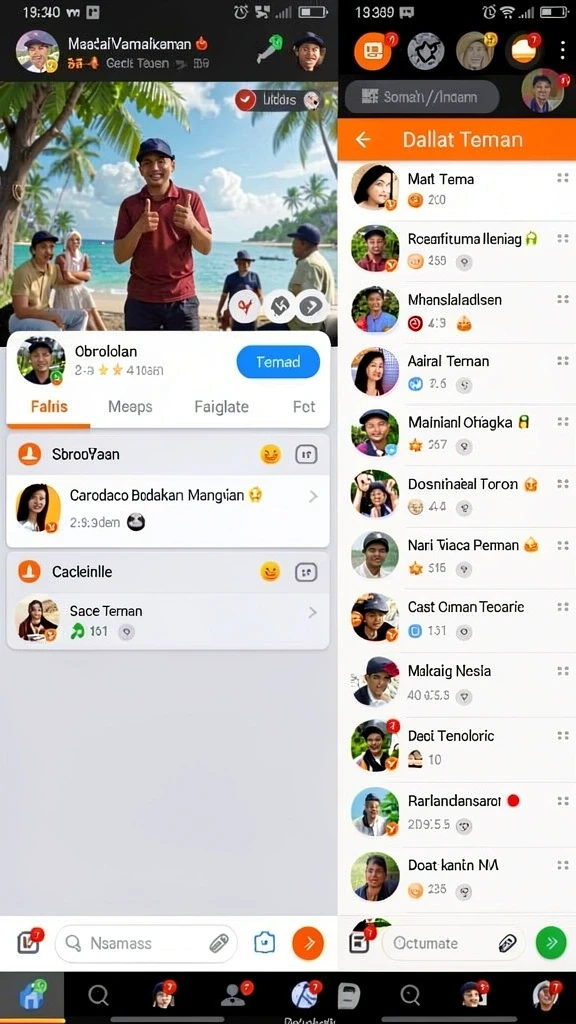Open options for Nari Tiaca Perman
The image size is (576, 1024).
(562, 545)
